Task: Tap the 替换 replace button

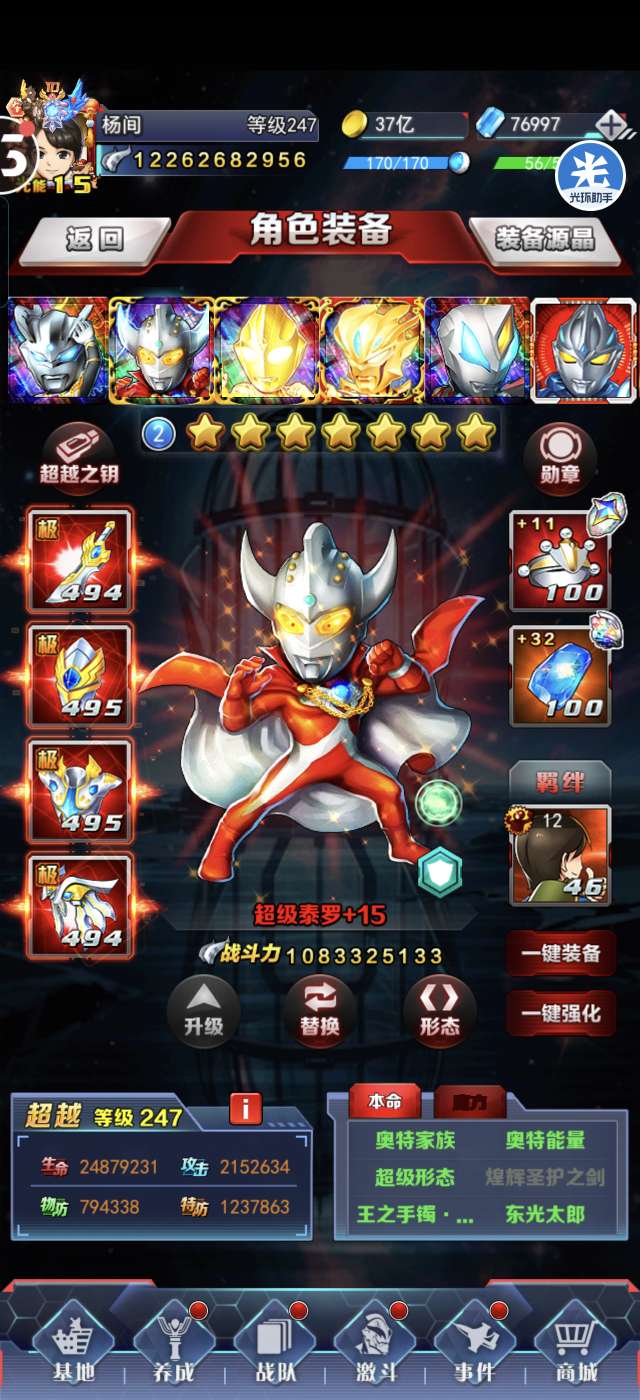Action: pyautogui.click(x=320, y=1010)
